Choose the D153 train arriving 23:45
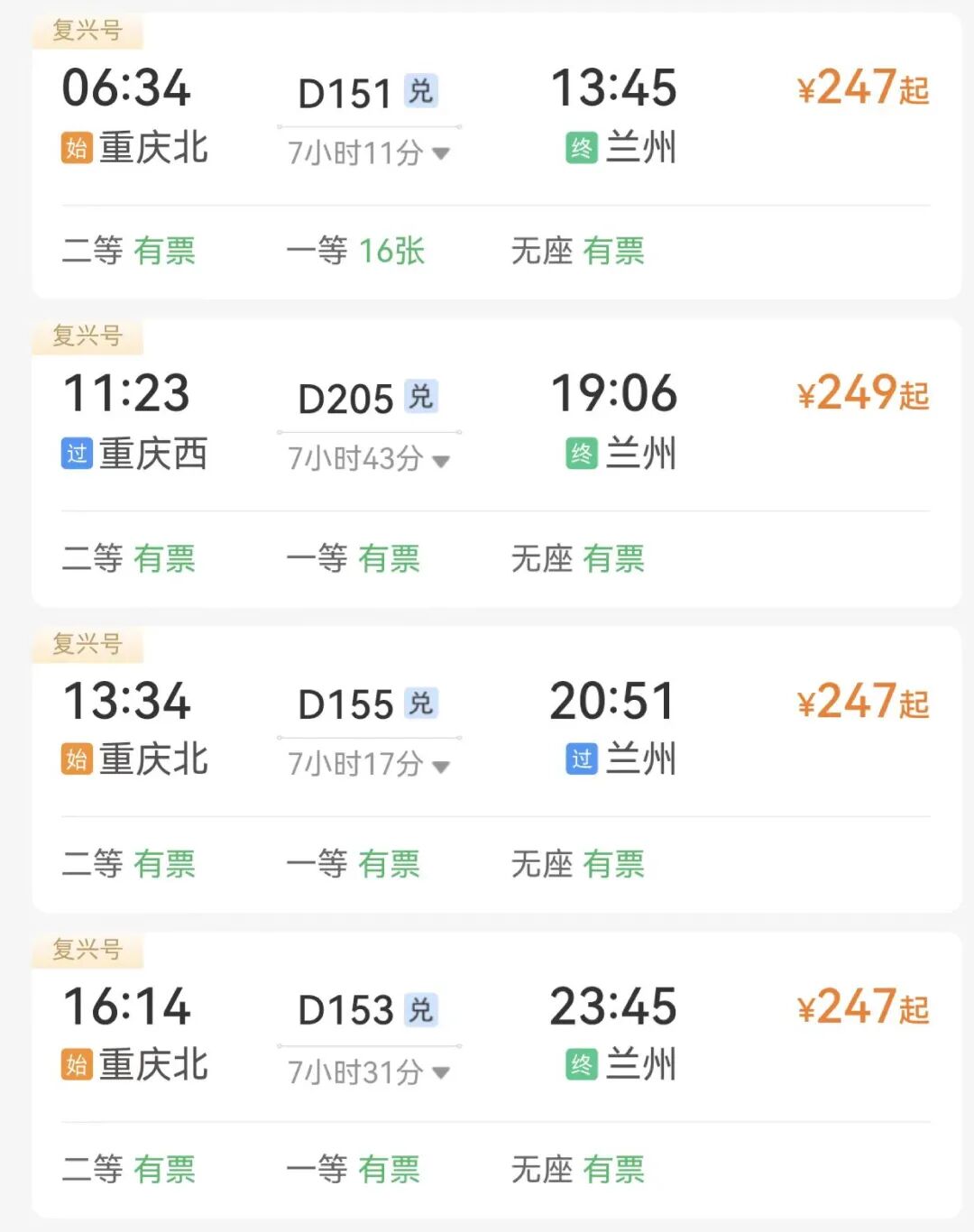Image resolution: width=974 pixels, height=1232 pixels. [x=345, y=1010]
